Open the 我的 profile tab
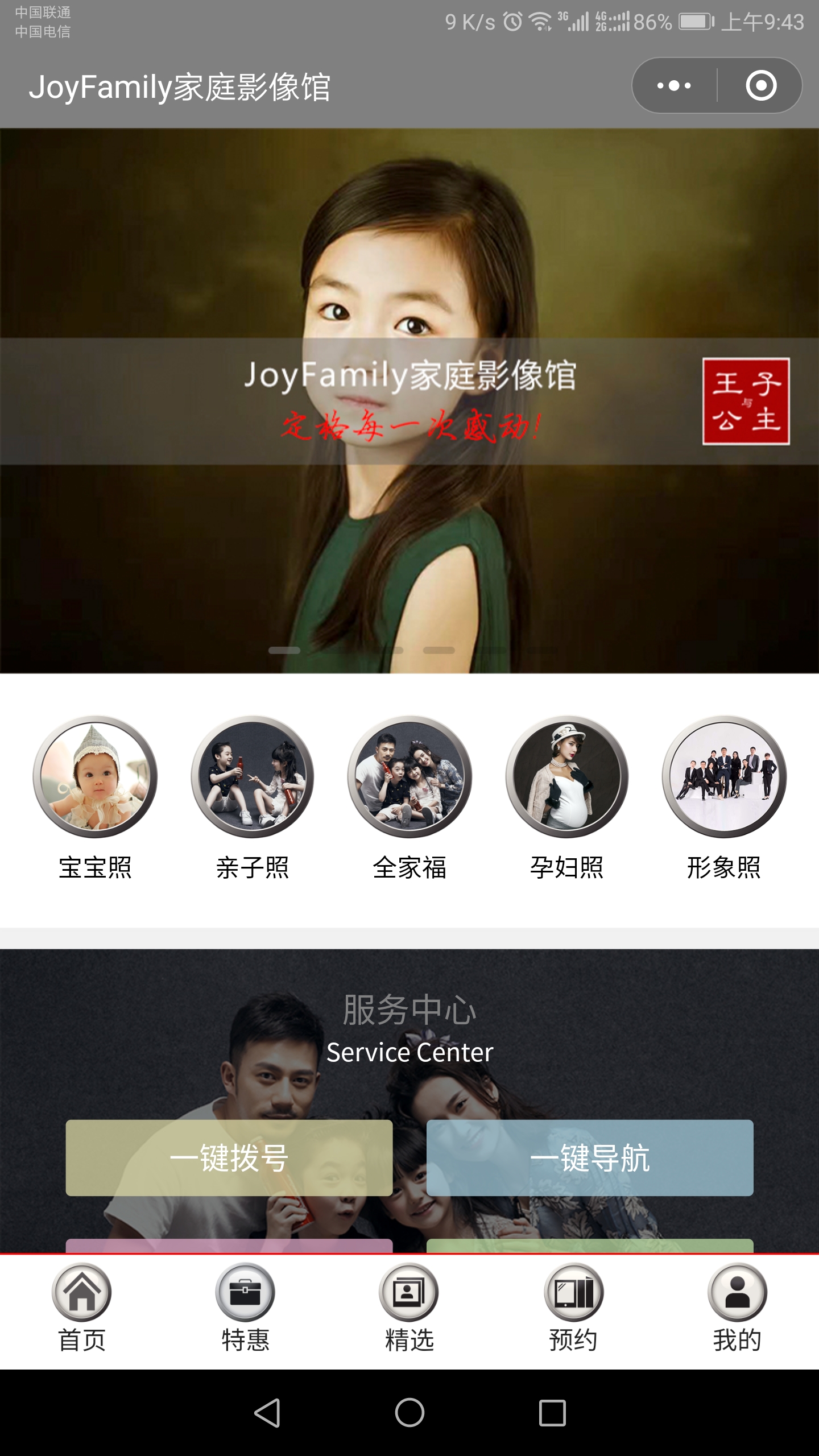This screenshot has height=1456, width=819. (737, 1308)
